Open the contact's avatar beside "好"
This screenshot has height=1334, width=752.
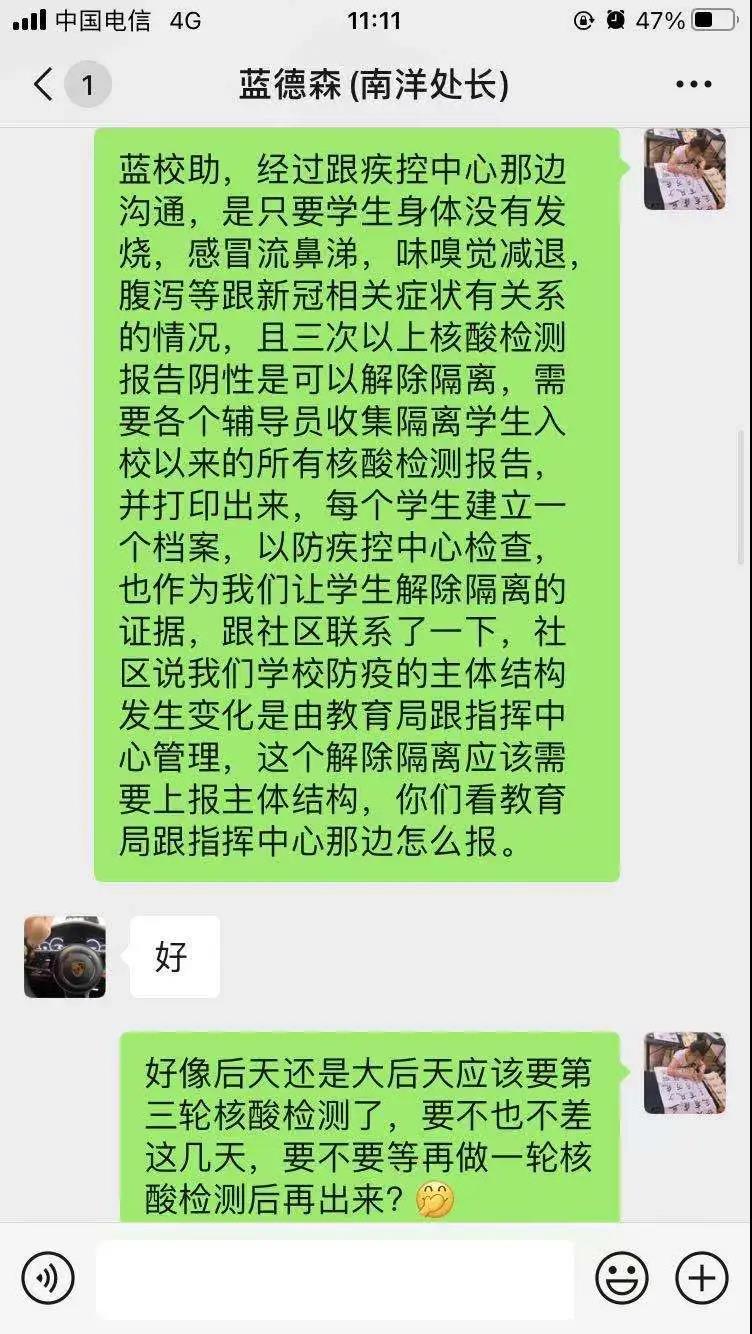tap(65, 956)
